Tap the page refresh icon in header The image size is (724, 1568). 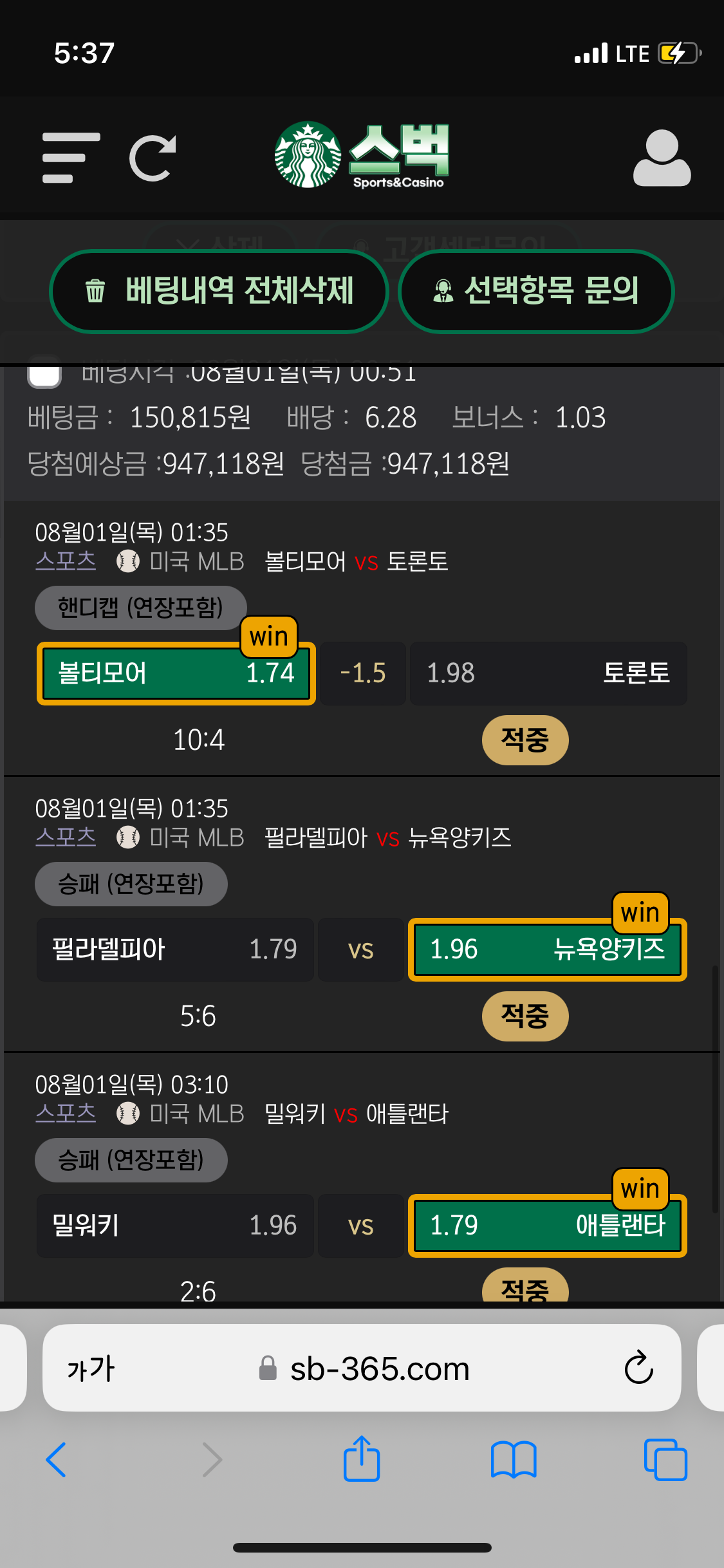tap(153, 158)
